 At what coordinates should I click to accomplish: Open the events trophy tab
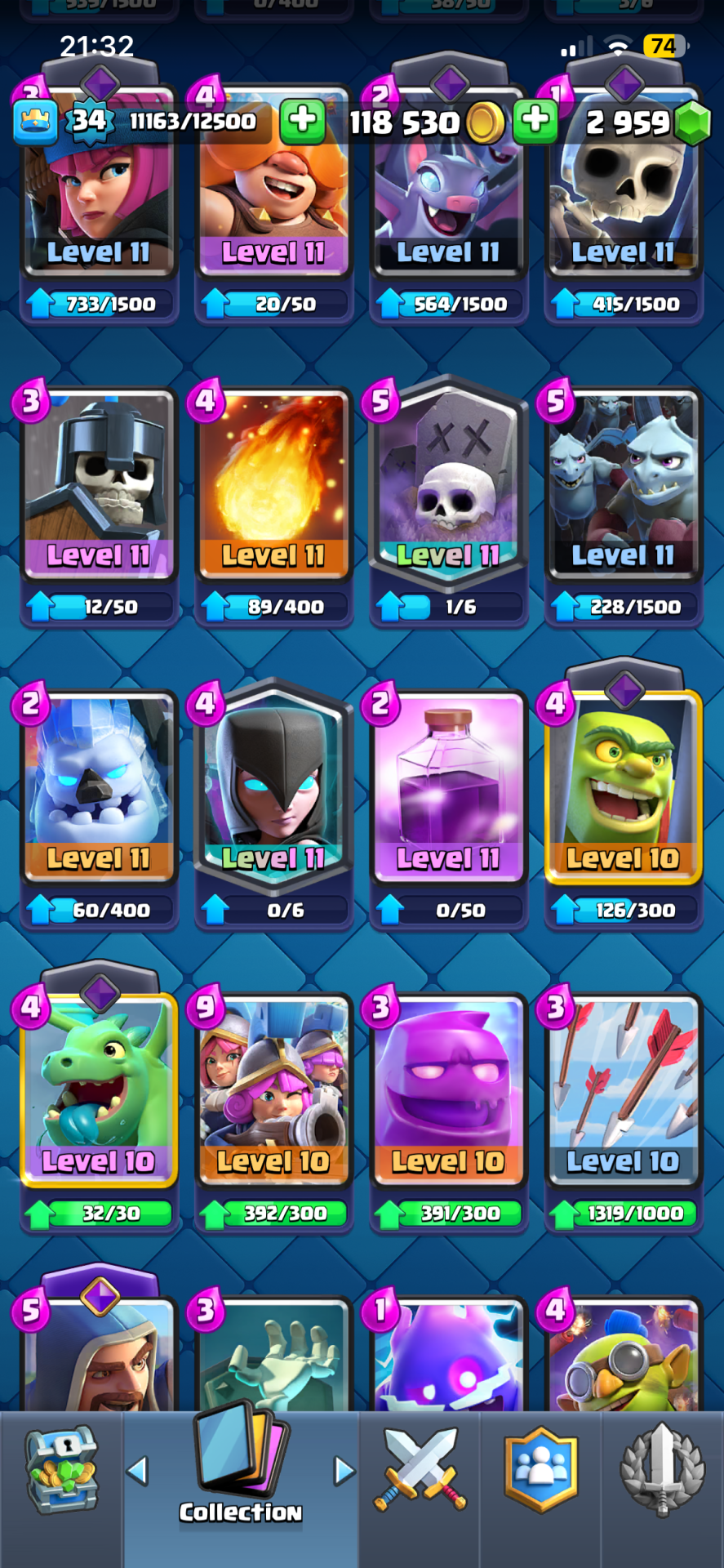pyautogui.click(x=662, y=1470)
